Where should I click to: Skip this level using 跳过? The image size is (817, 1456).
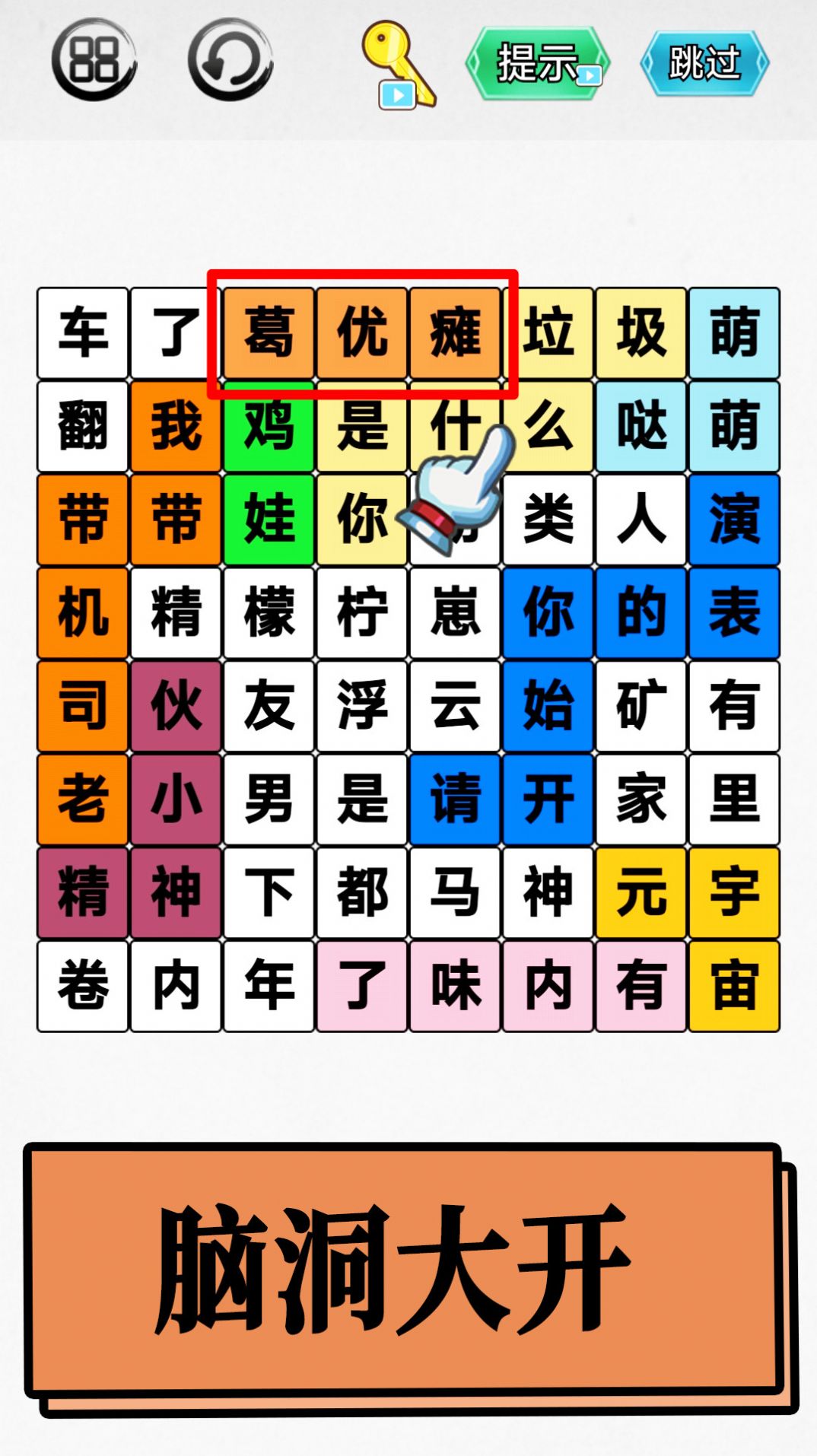coord(704,62)
